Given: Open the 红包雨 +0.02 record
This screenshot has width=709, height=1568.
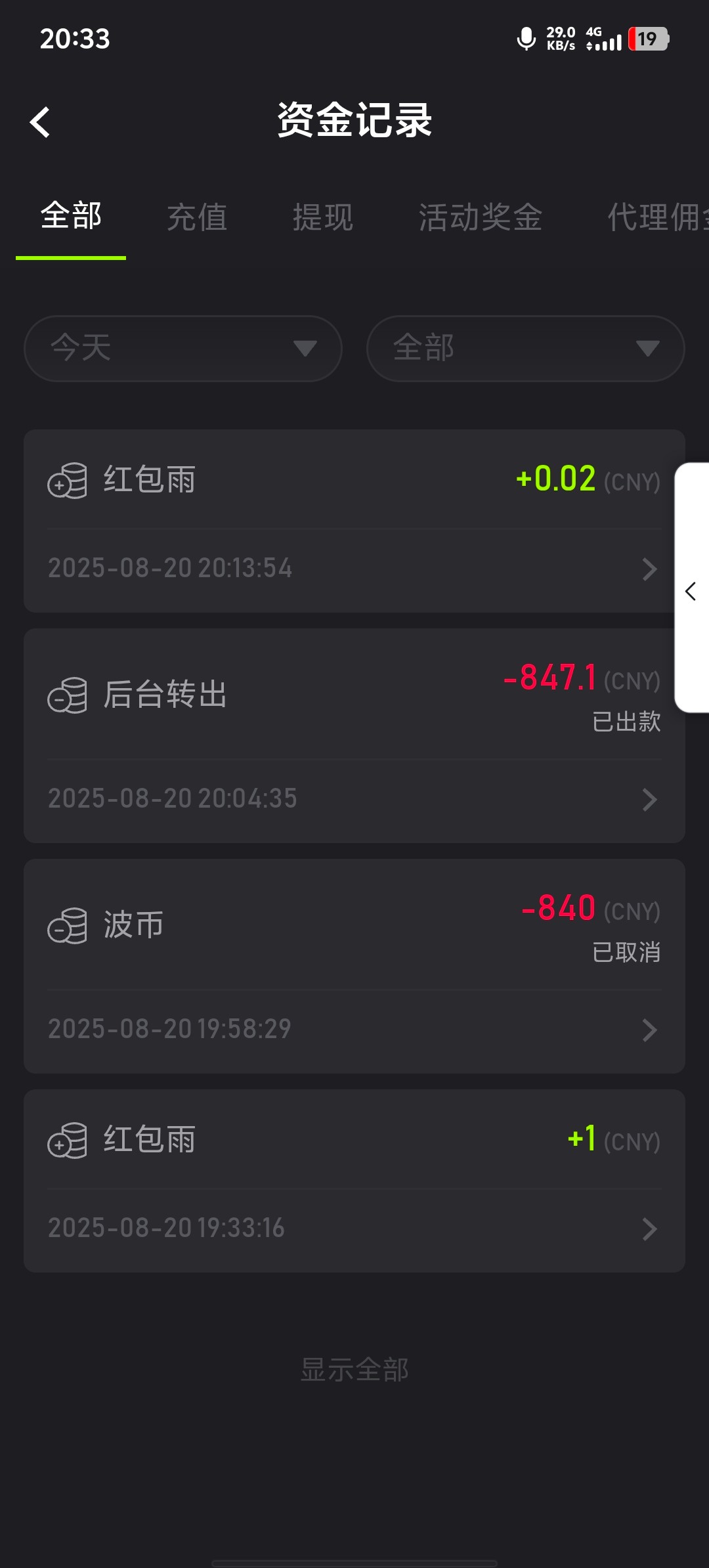Looking at the screenshot, I should tap(354, 521).
